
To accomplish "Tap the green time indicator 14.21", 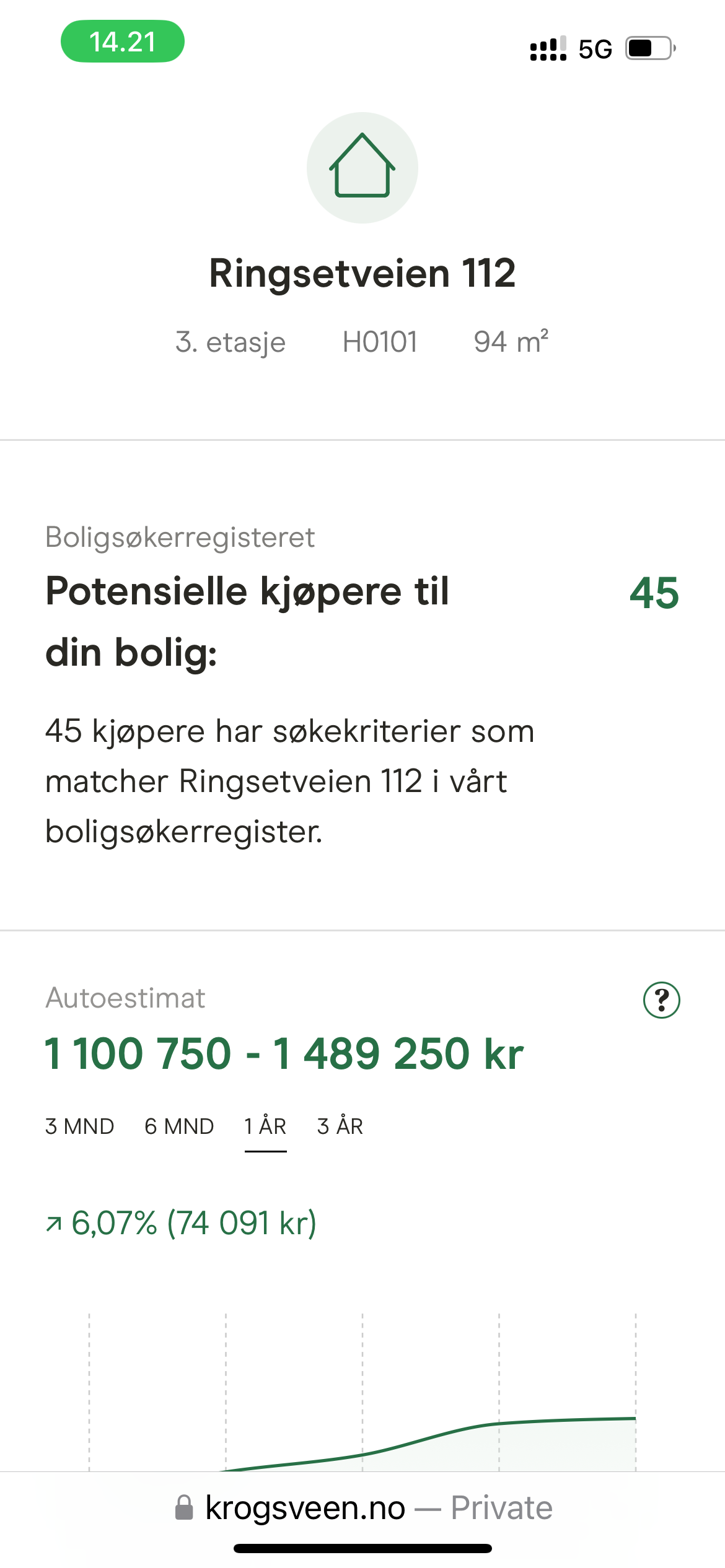I will 122,42.
